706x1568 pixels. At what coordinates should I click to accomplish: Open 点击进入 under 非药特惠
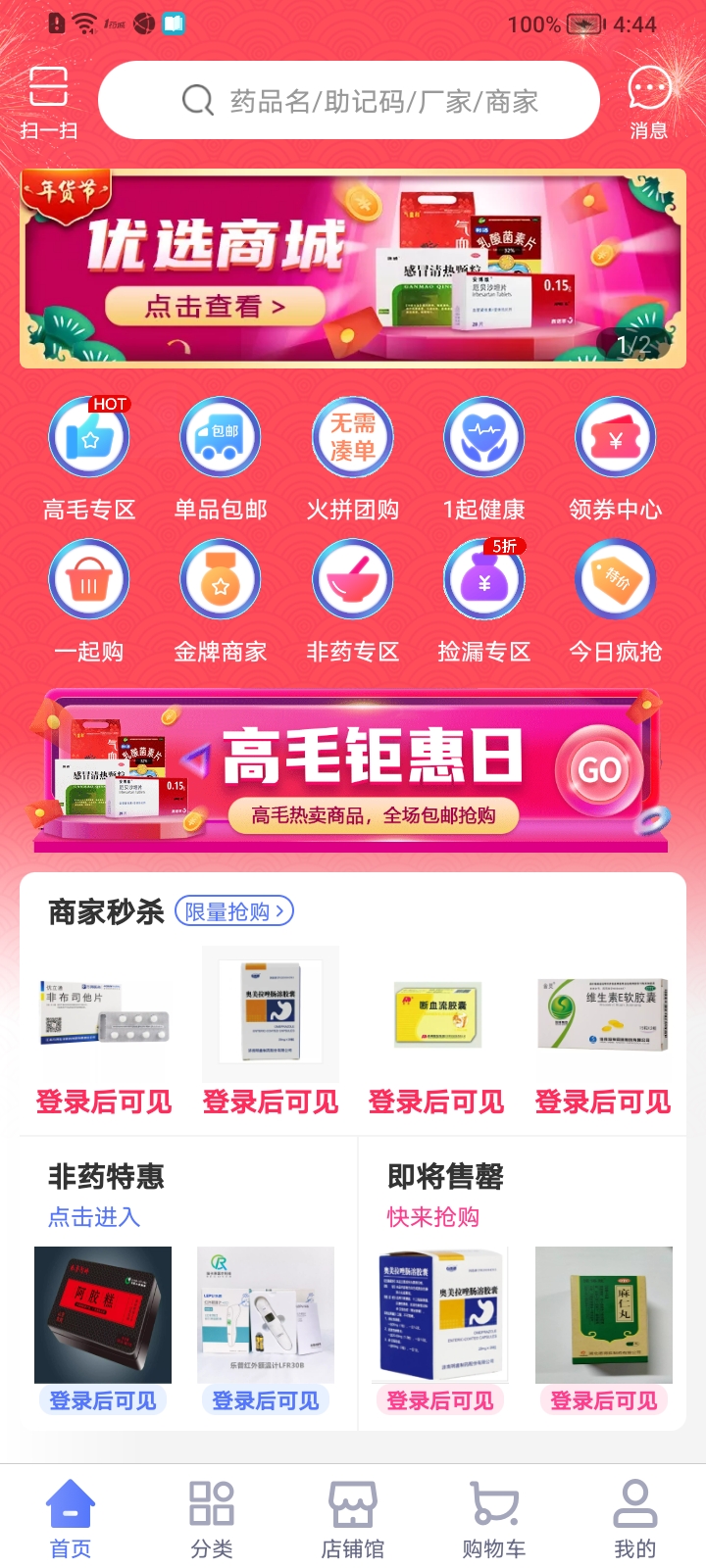point(94,1217)
